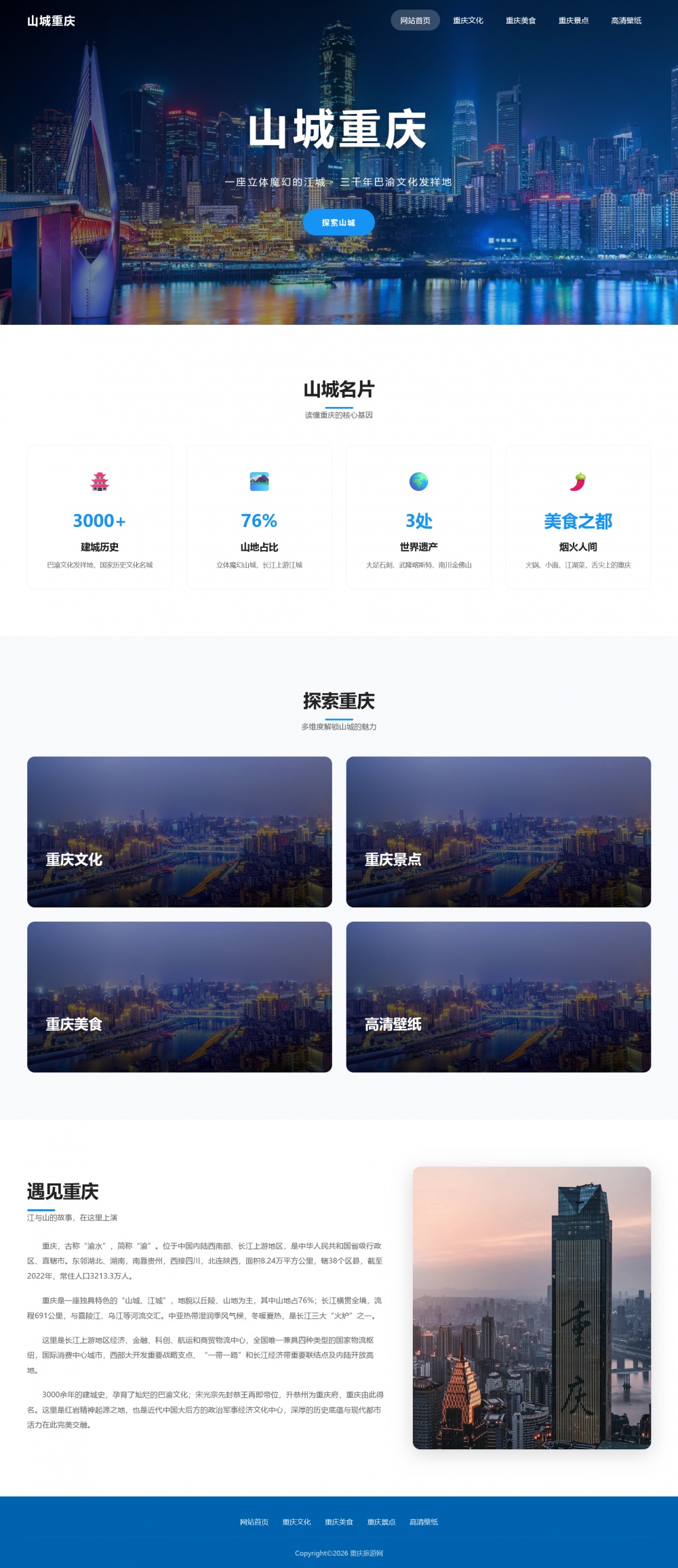Switch to 重庆景点 in the top navigation

pyautogui.click(x=573, y=20)
